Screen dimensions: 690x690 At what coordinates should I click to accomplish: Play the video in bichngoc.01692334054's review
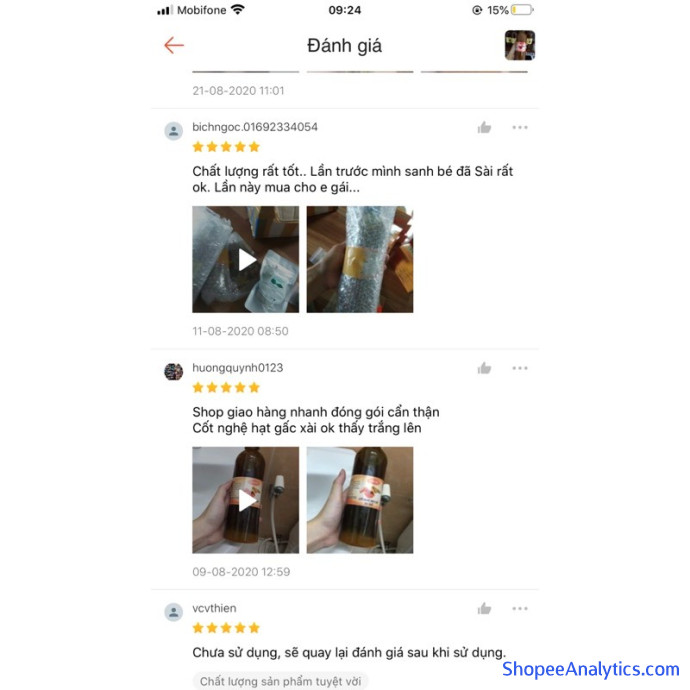[x=246, y=260]
